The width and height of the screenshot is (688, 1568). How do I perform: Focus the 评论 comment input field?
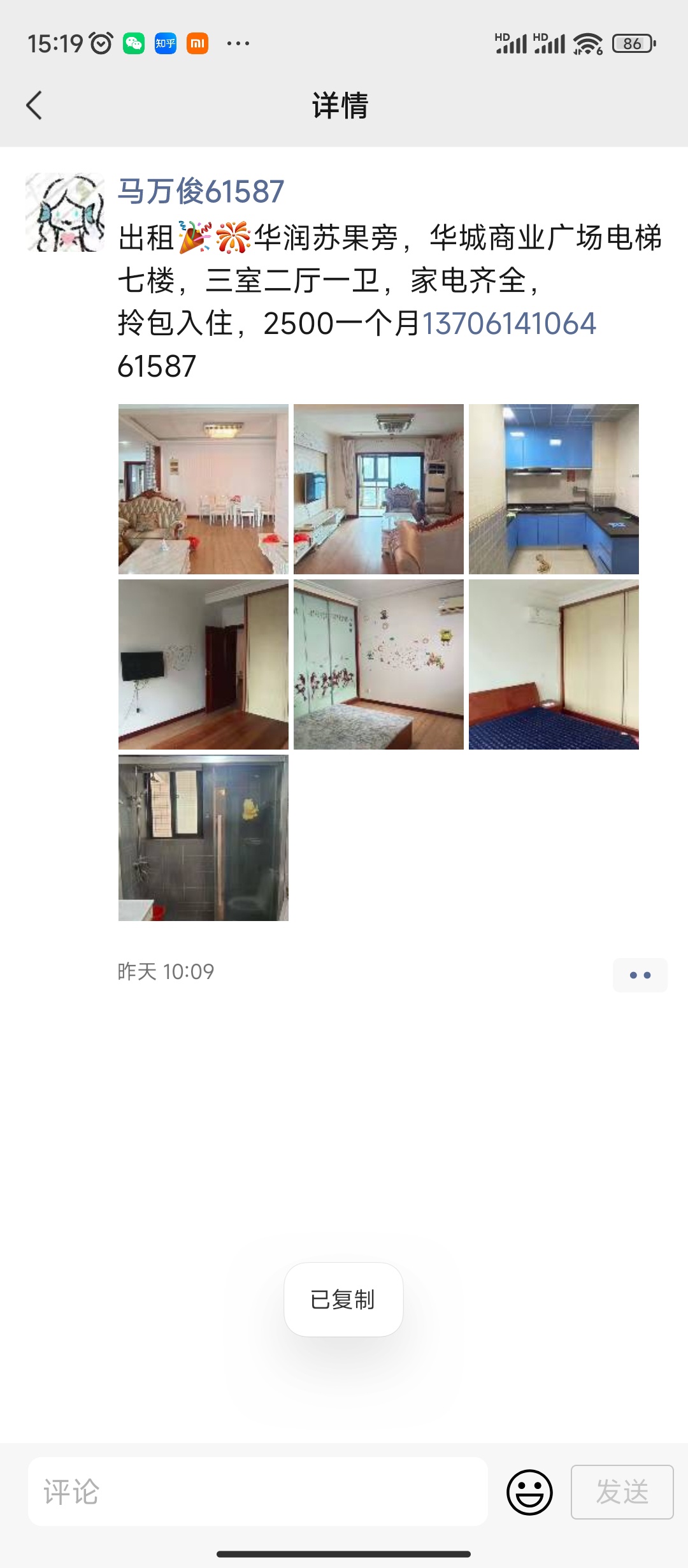258,1492
